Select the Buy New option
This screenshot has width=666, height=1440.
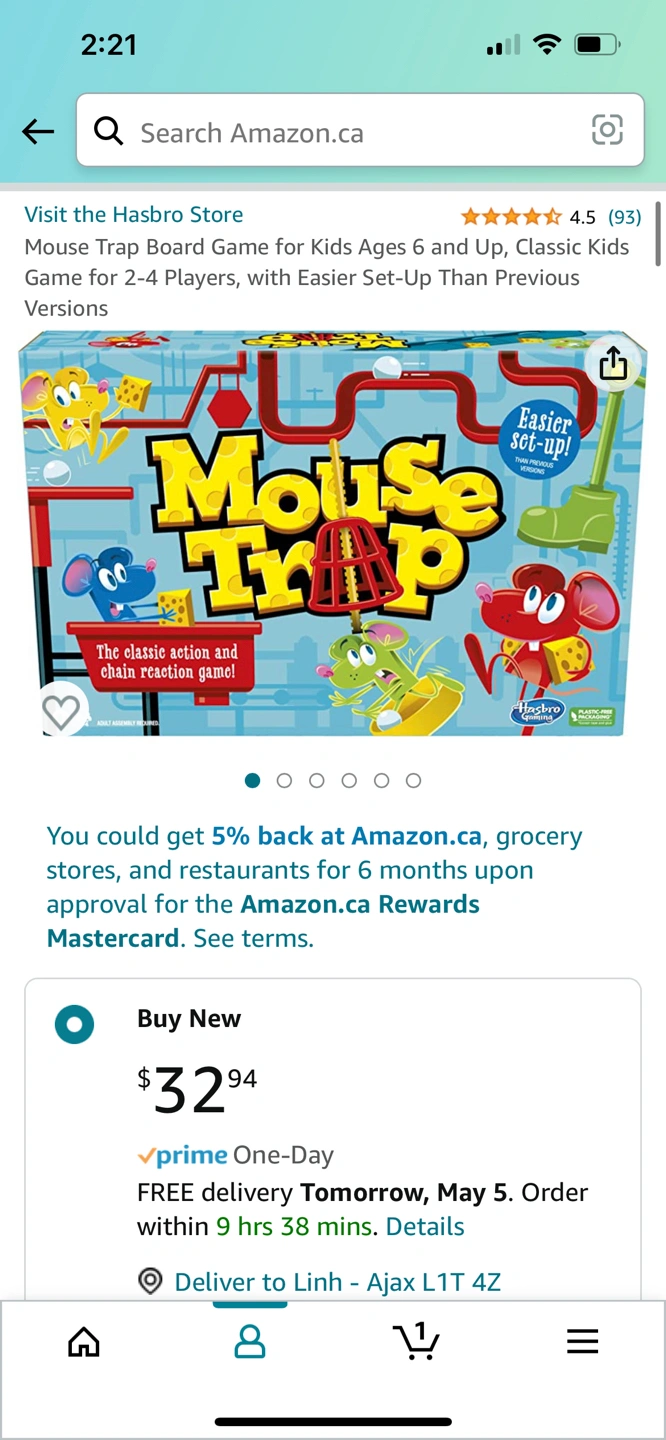tap(74, 1025)
